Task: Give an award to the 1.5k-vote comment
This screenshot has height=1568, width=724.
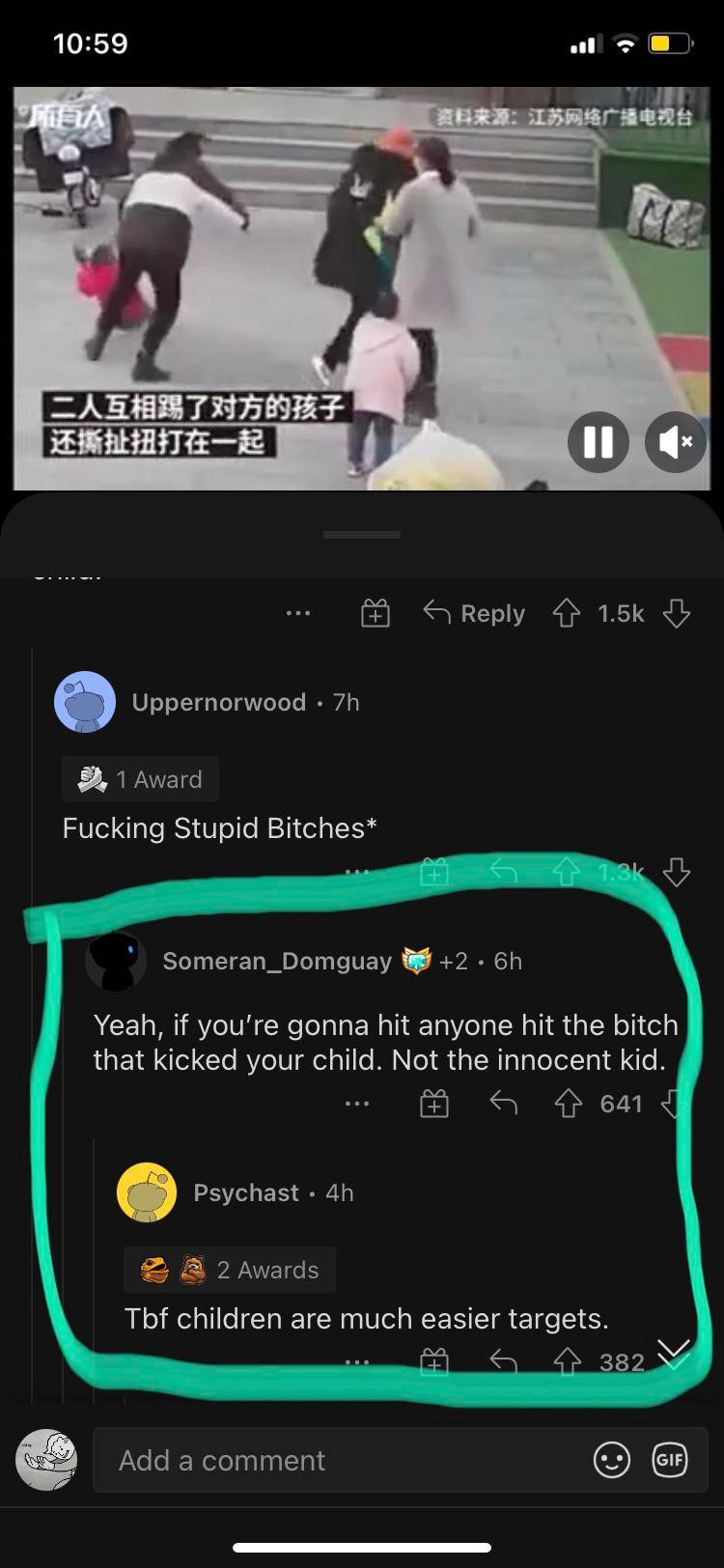Action: tap(375, 613)
